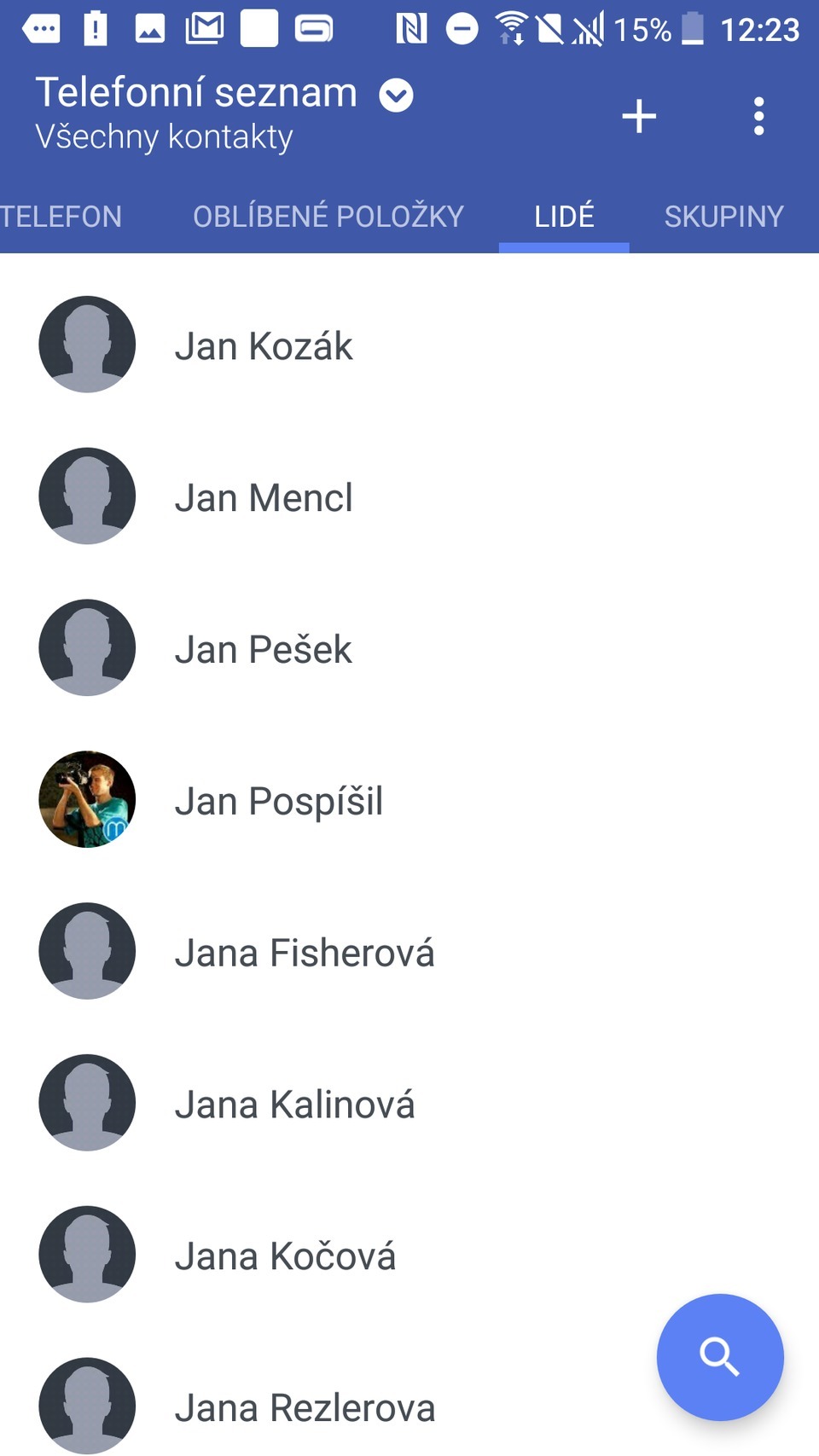Go to the Skupiny tab

tap(723, 217)
